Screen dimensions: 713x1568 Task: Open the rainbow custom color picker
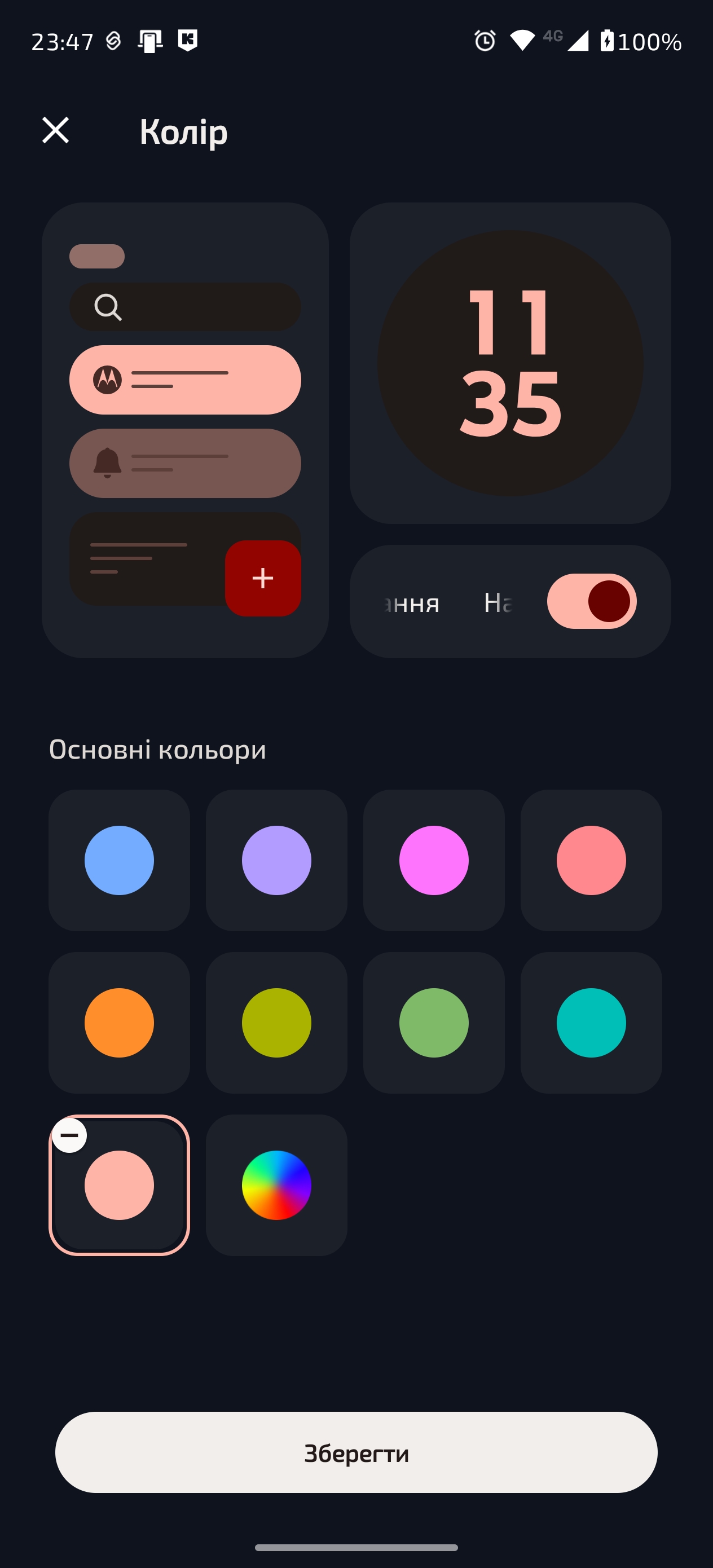[x=276, y=1185]
